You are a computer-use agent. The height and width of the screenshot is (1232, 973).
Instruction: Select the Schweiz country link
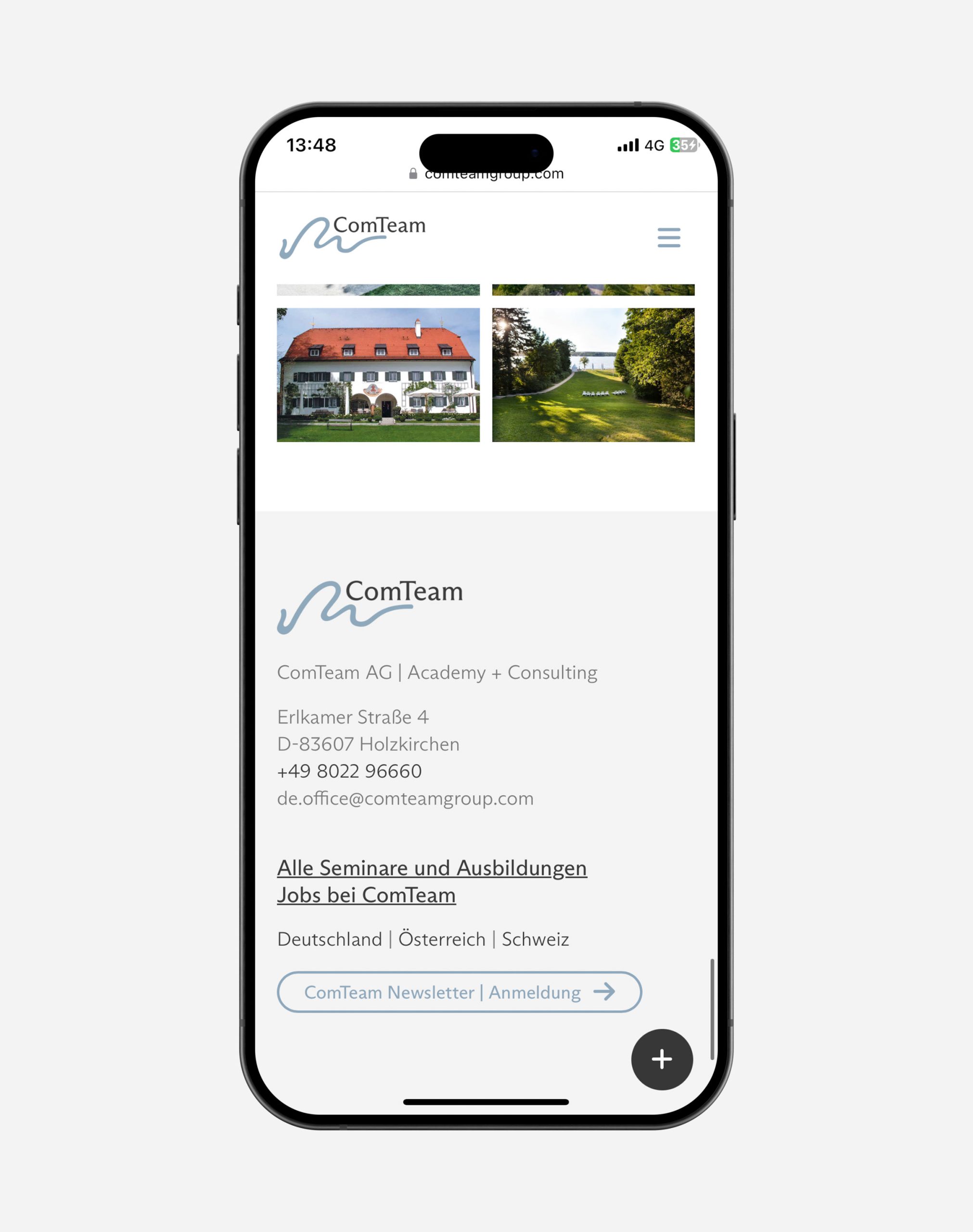[x=535, y=939]
